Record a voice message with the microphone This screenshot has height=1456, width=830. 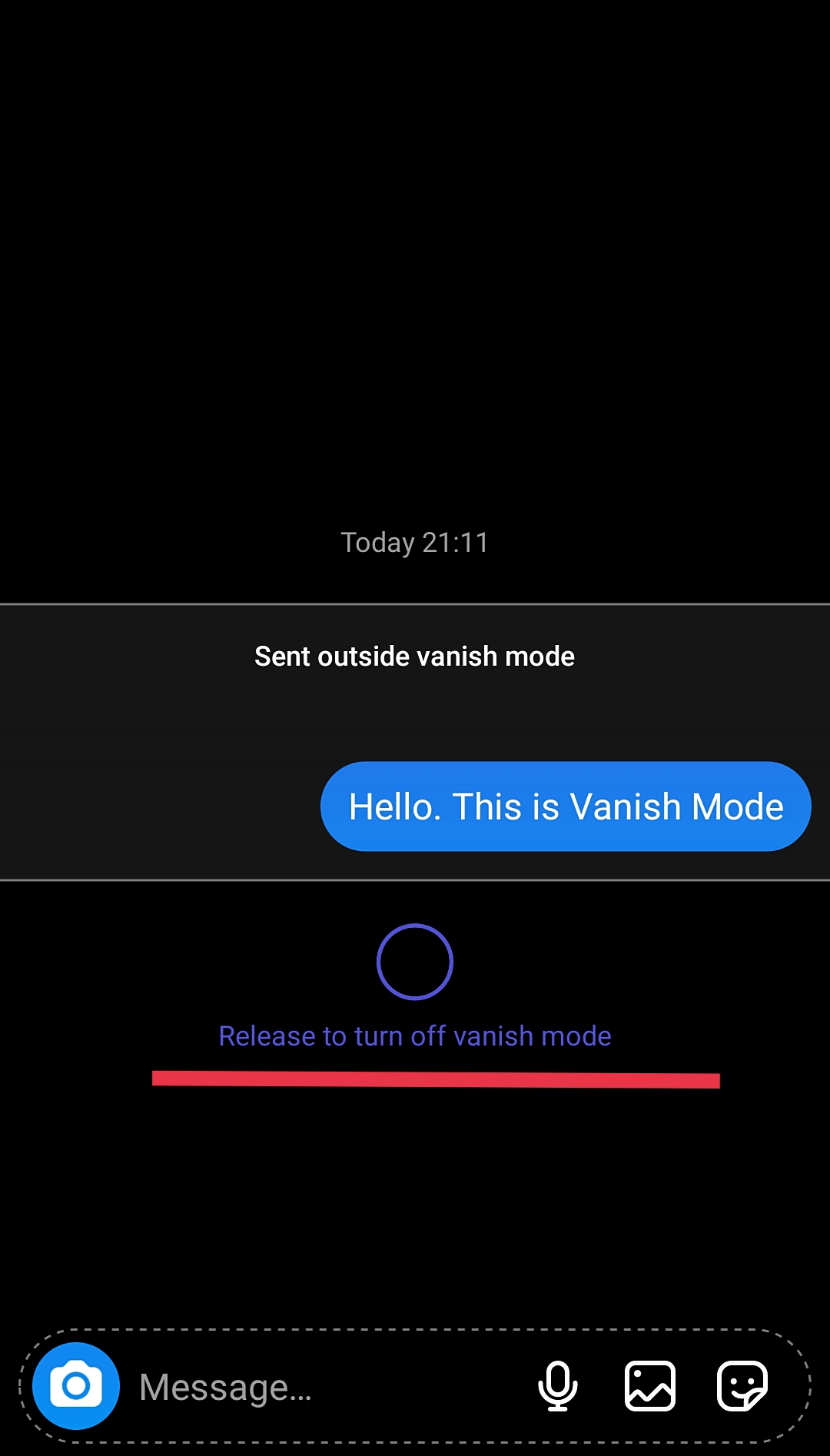(x=558, y=1386)
